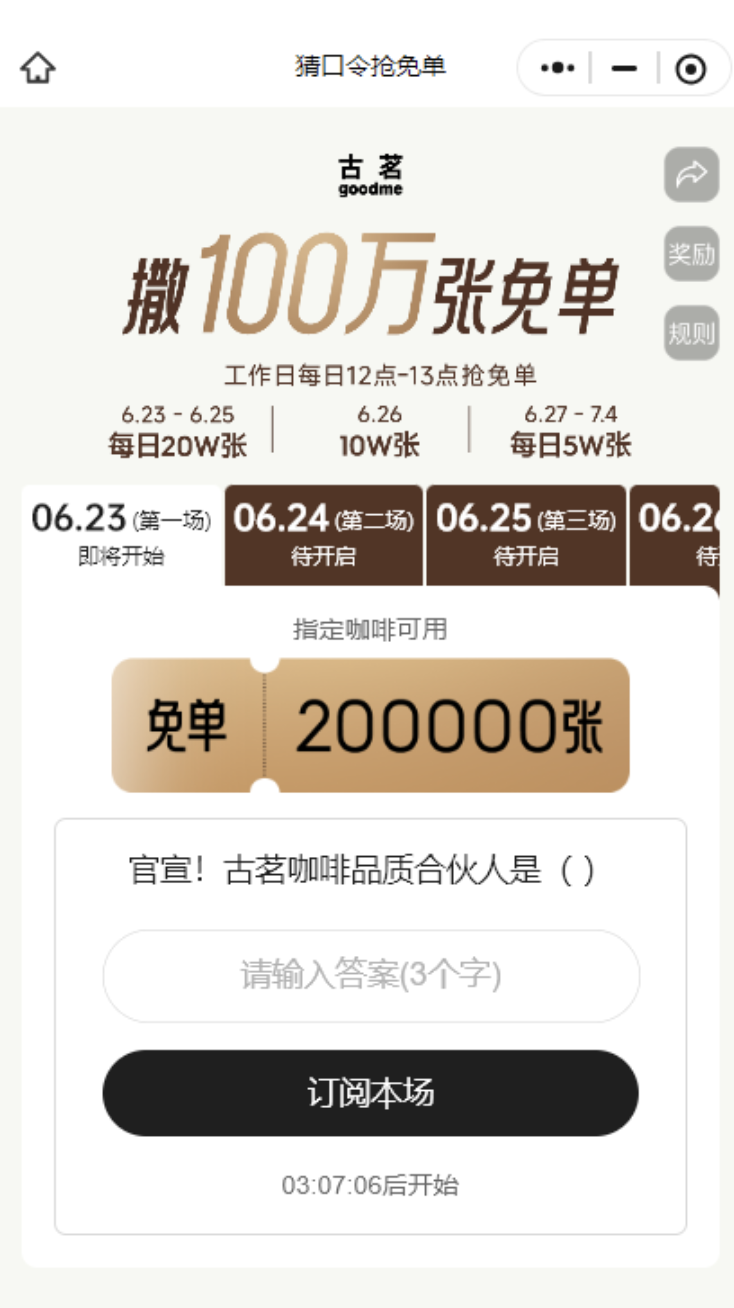Switch to the 06.25 第三场 tab
This screenshot has width=734, height=1308.
coord(526,535)
